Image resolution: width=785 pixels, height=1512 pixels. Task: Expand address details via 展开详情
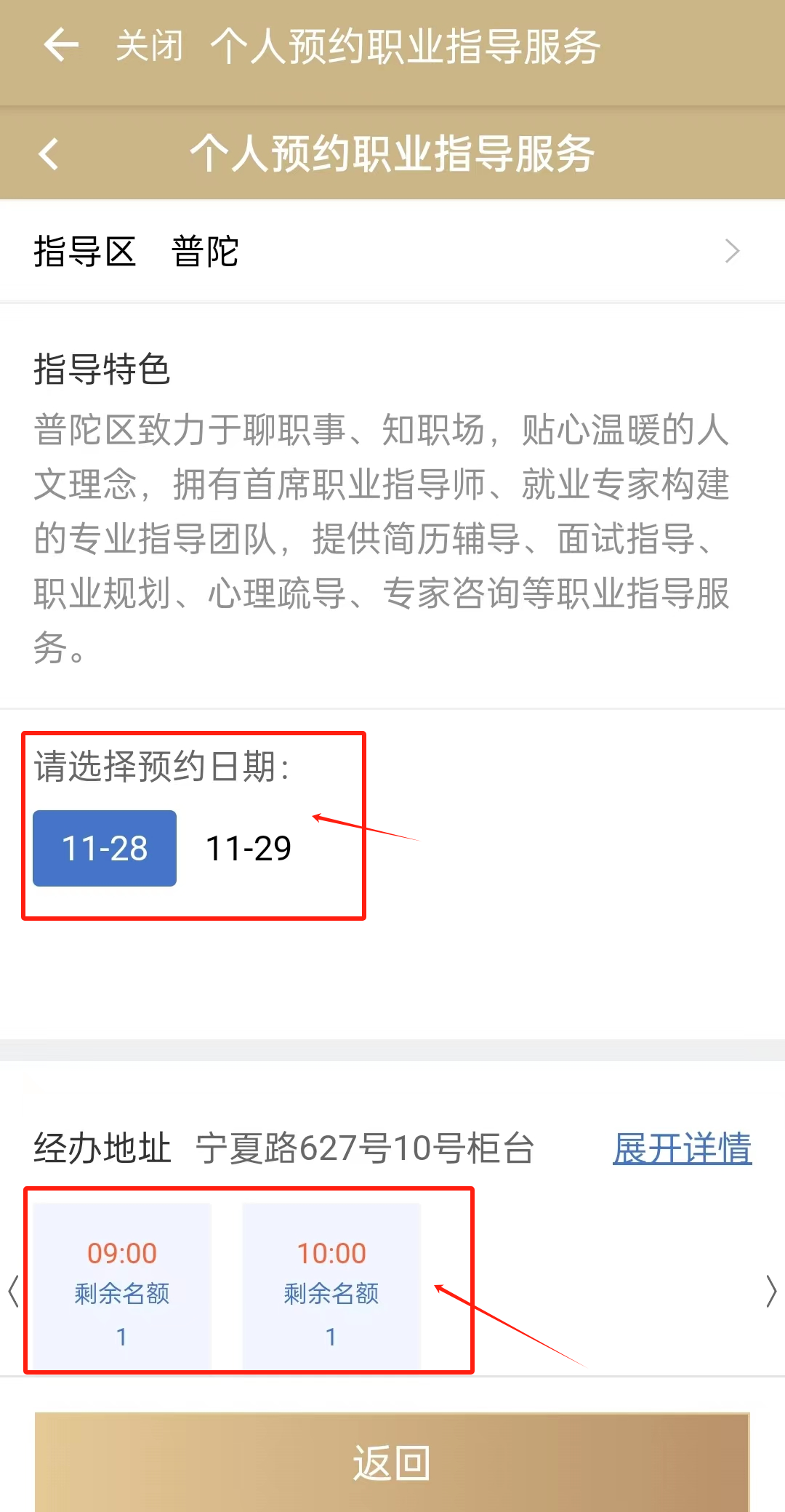[x=682, y=1149]
